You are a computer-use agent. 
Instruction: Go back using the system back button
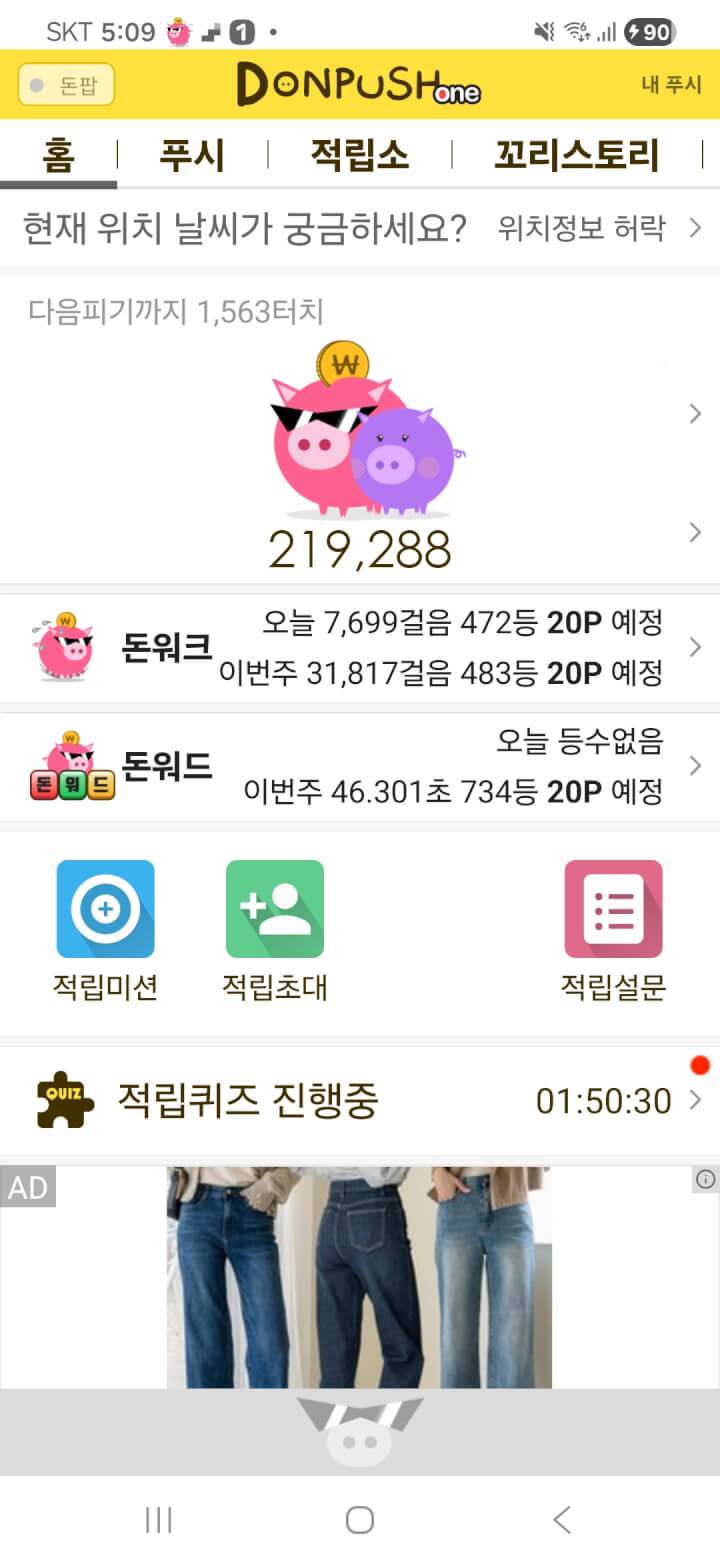(x=562, y=1521)
